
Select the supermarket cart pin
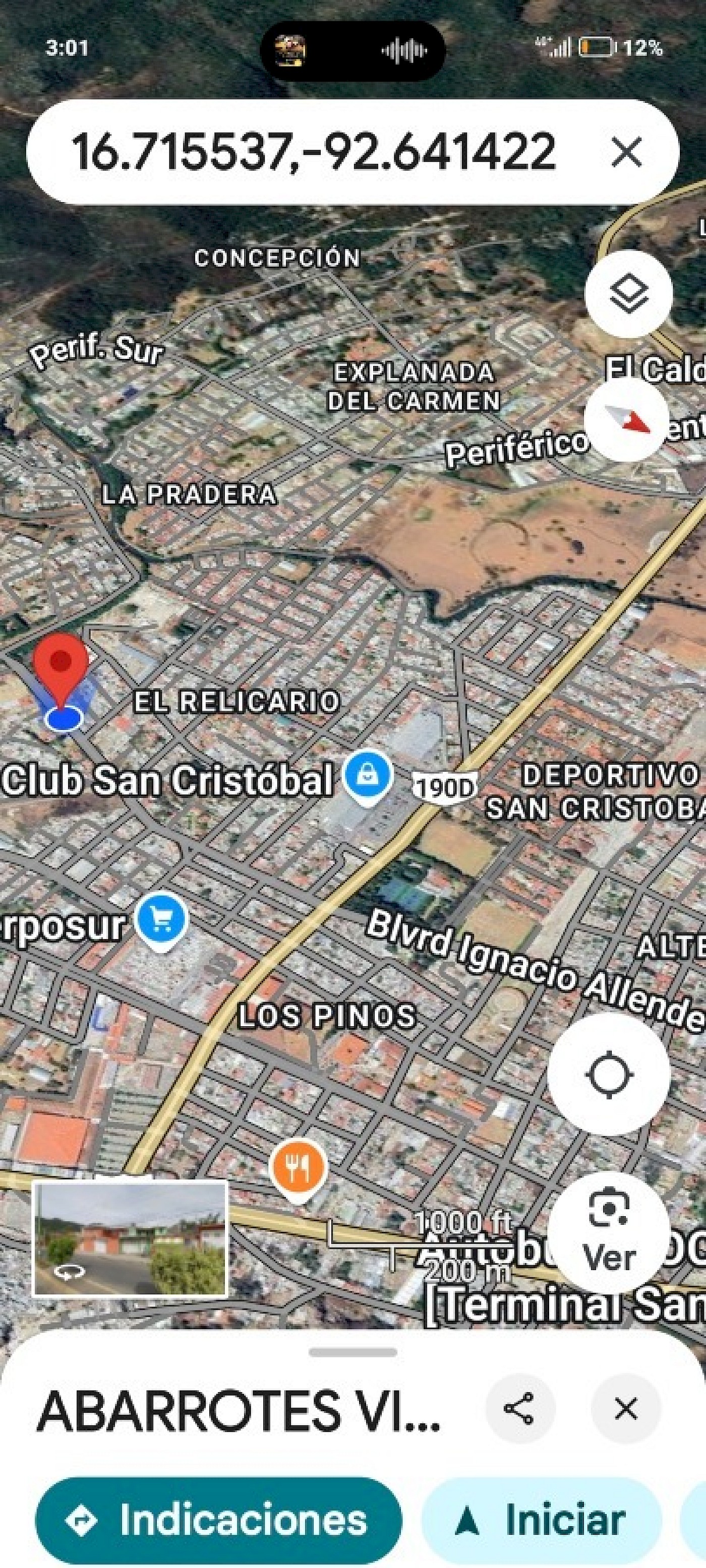tap(161, 920)
